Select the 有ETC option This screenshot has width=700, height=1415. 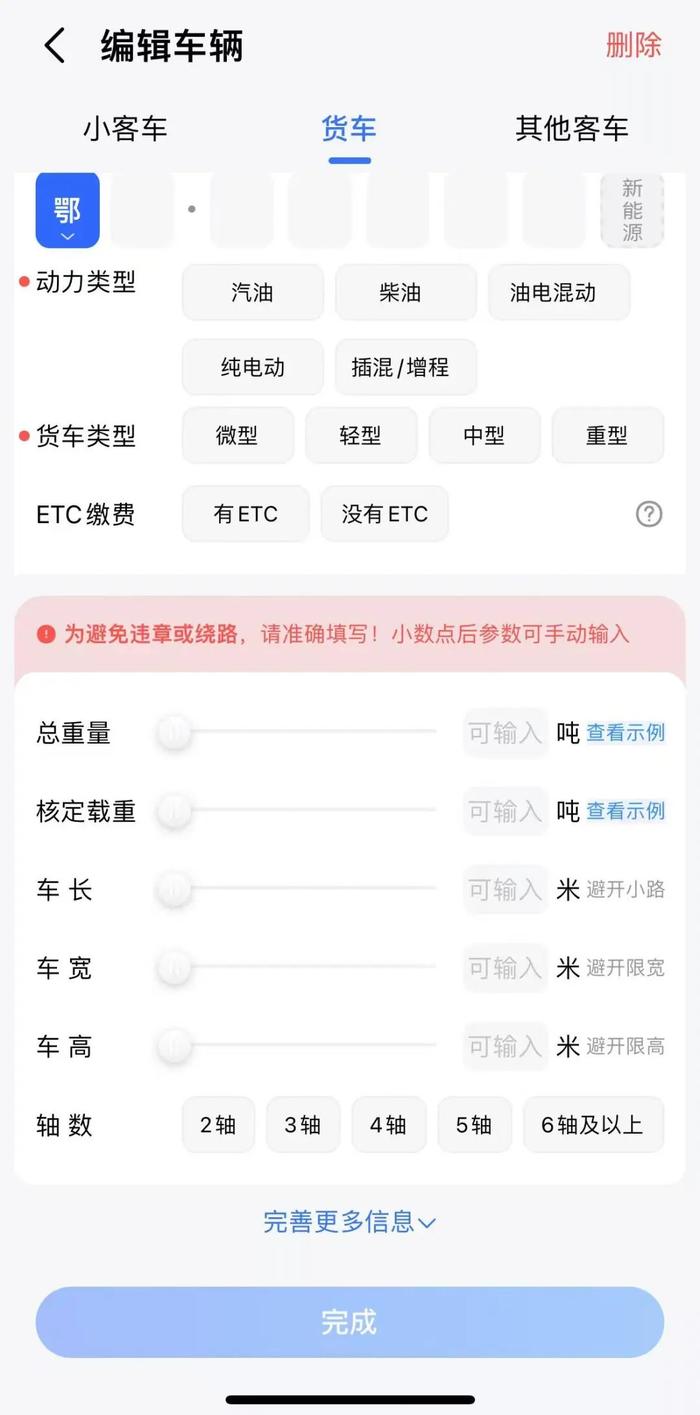[246, 514]
